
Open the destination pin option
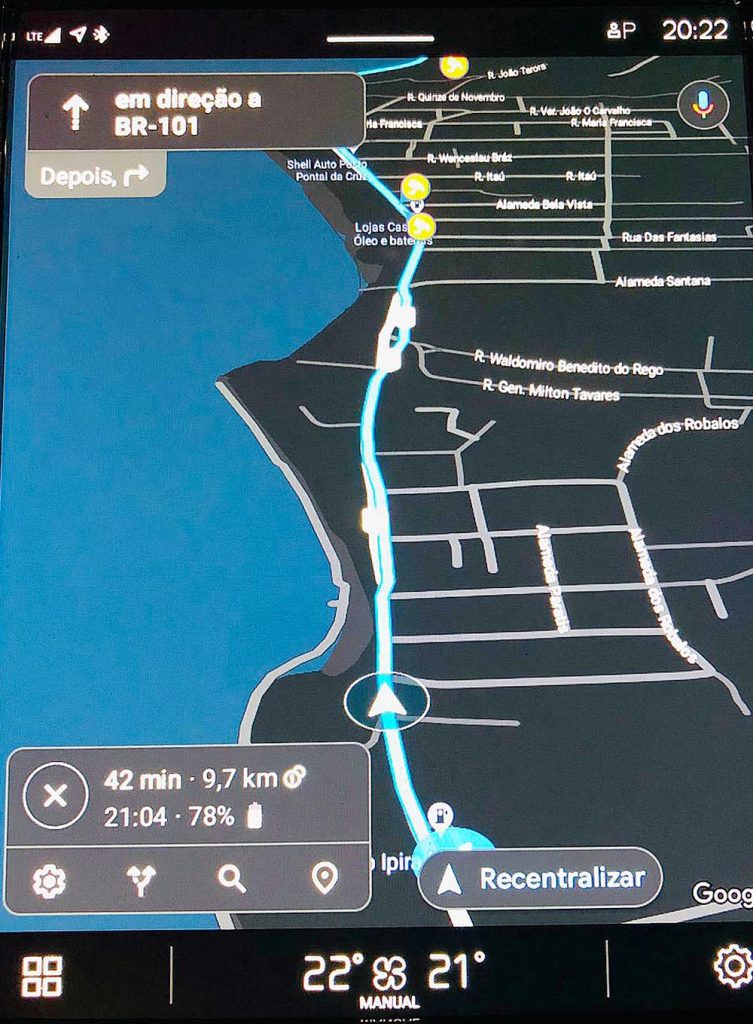(x=324, y=880)
